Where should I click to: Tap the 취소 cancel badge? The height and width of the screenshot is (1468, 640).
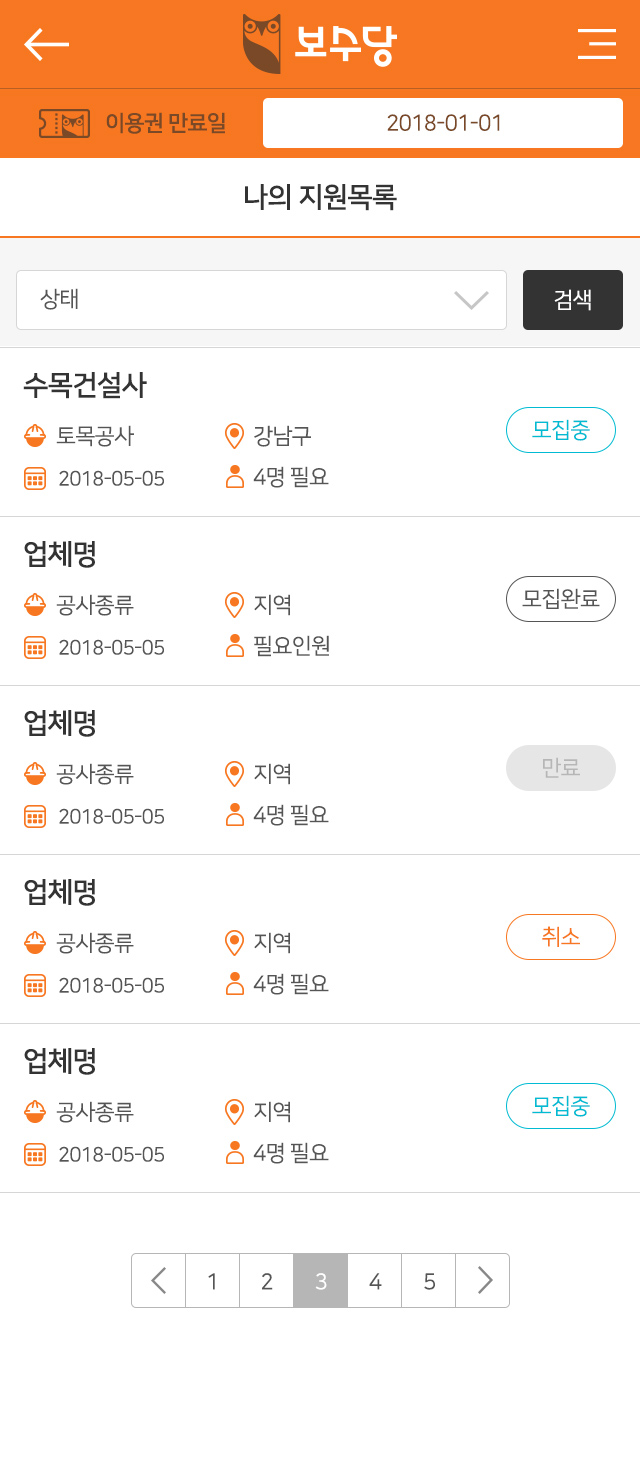coord(561,937)
